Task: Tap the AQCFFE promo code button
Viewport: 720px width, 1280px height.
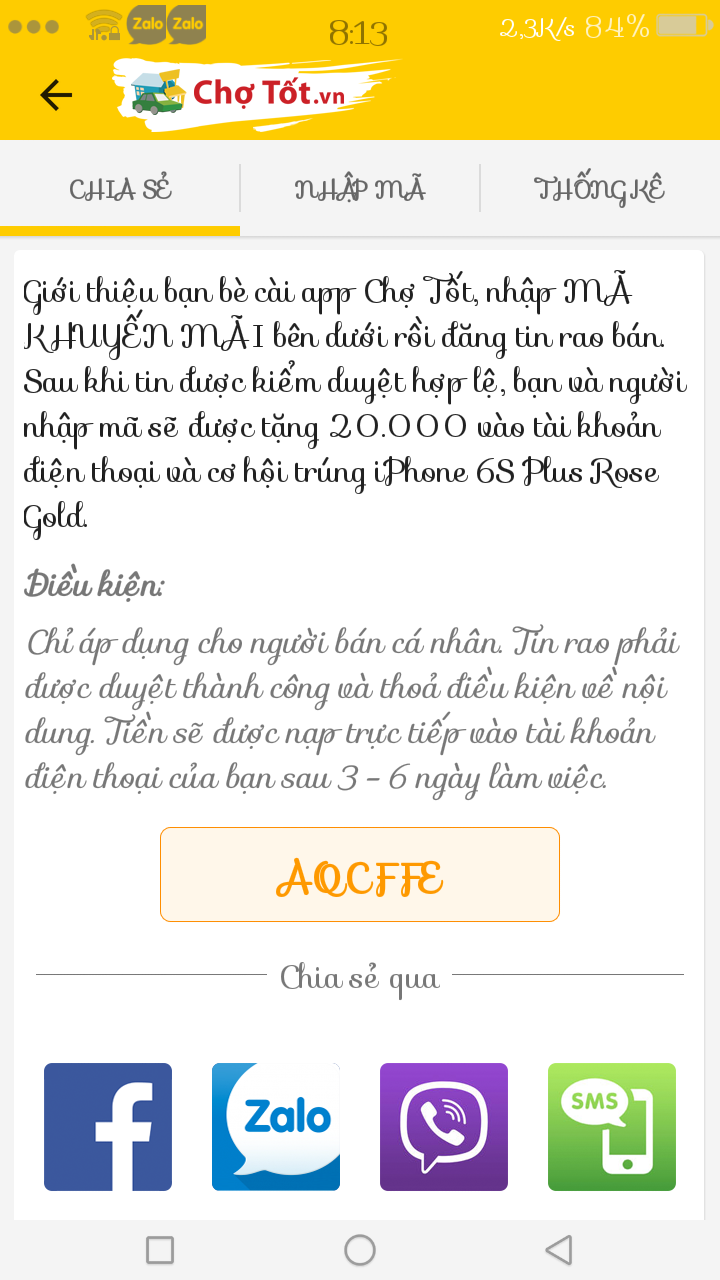Action: tap(360, 875)
